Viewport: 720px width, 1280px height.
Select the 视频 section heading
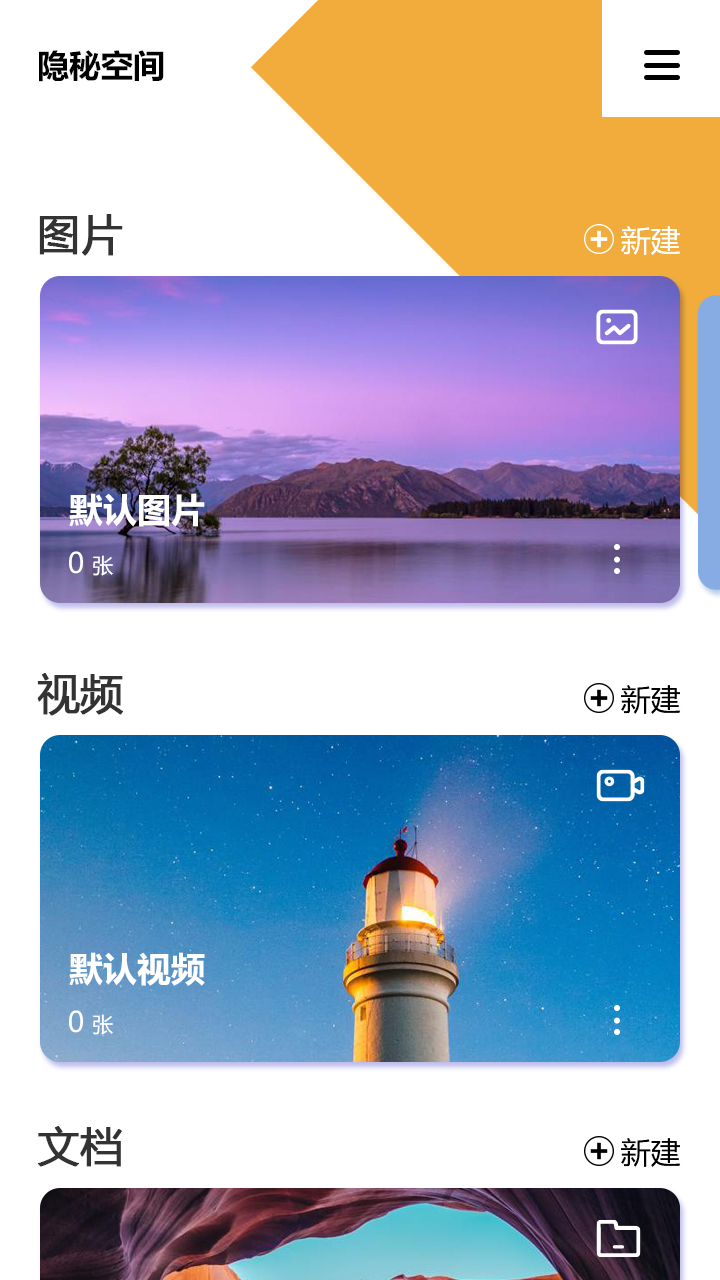[x=80, y=697]
